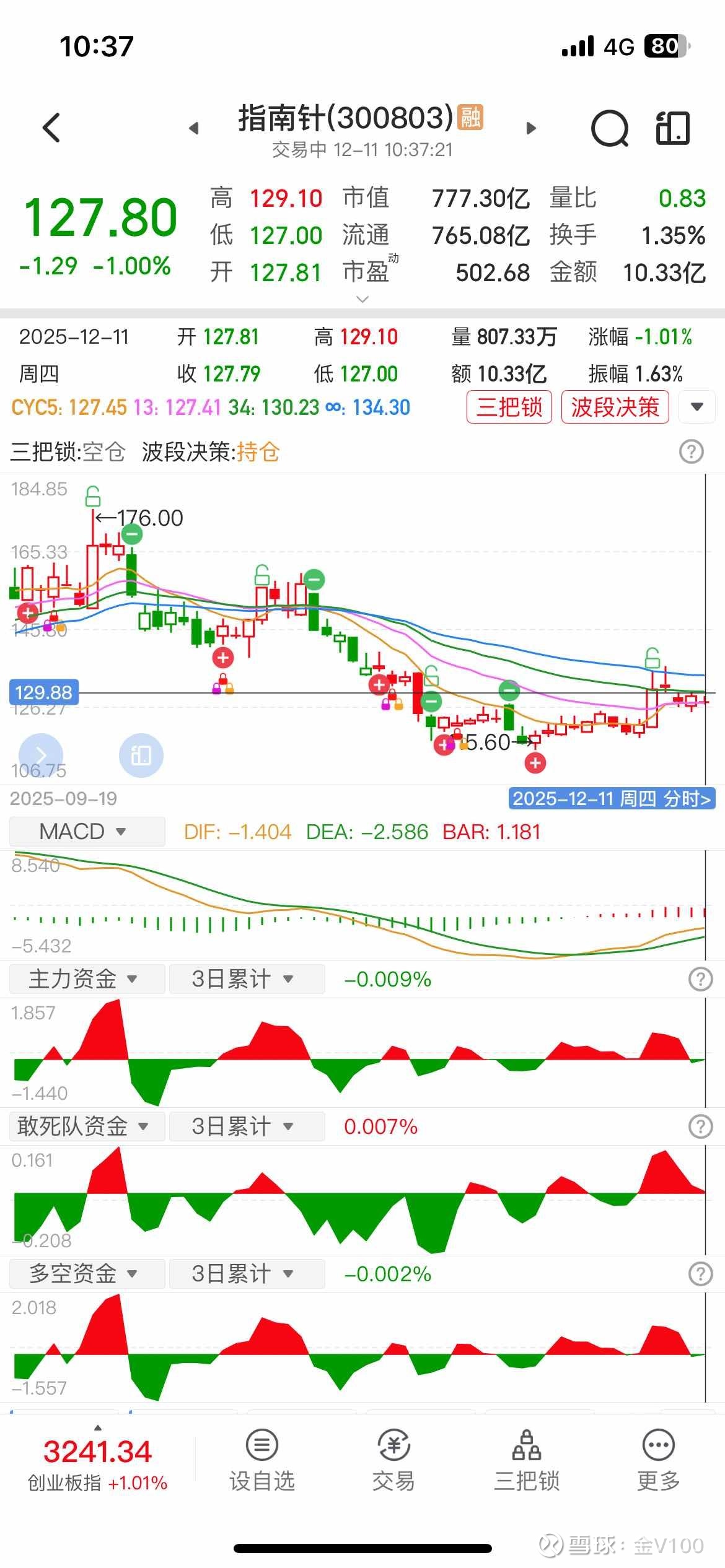Viewport: 725px width, 1568px height.
Task: Switch to the next stock
Action: click(x=530, y=128)
